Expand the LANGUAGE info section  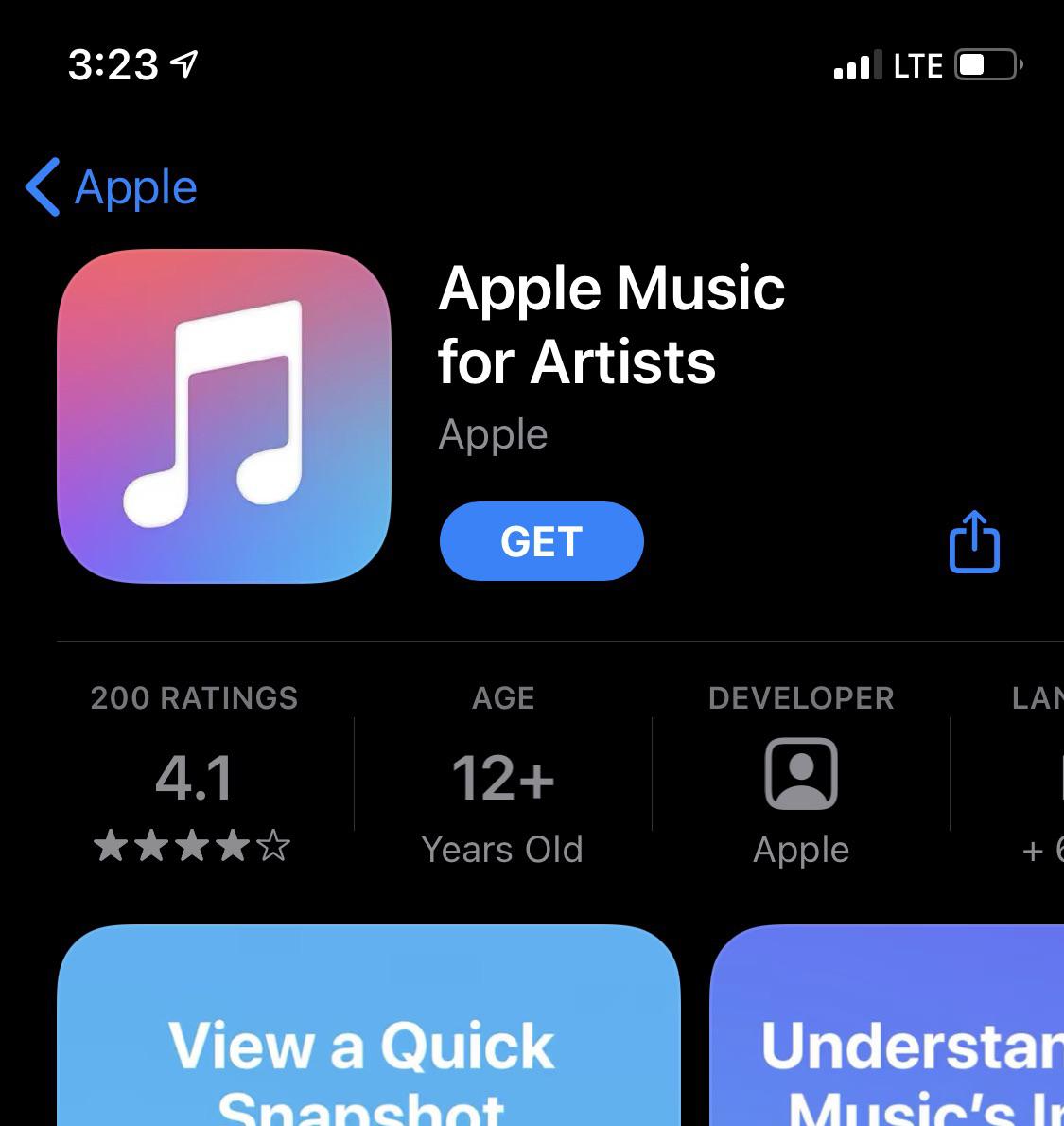click(1040, 698)
